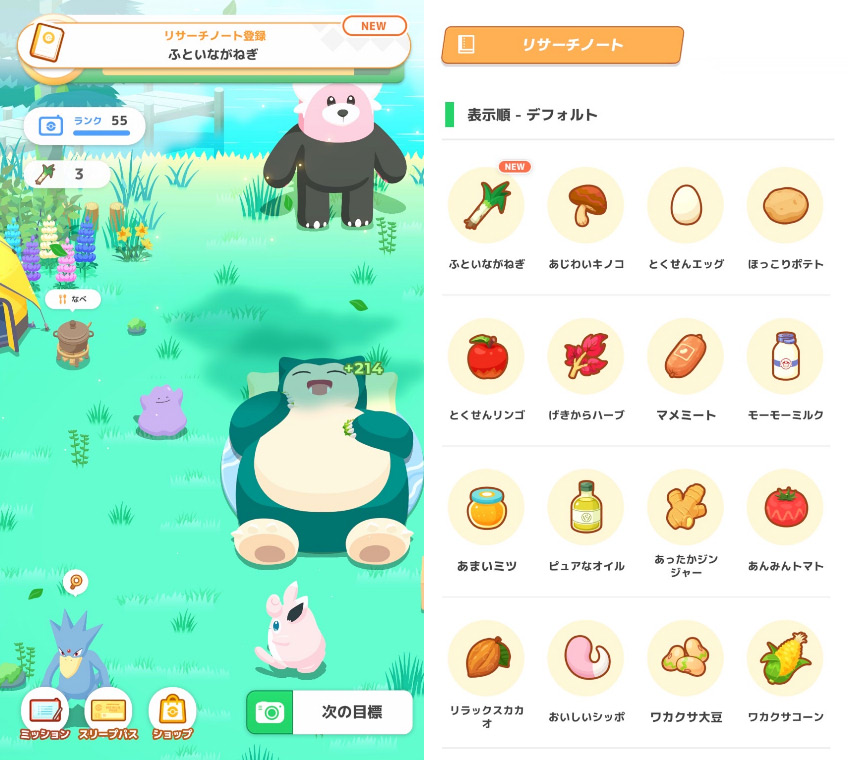Select あんみんトマト ingredient
Screen dimensions: 848x760
click(785, 508)
